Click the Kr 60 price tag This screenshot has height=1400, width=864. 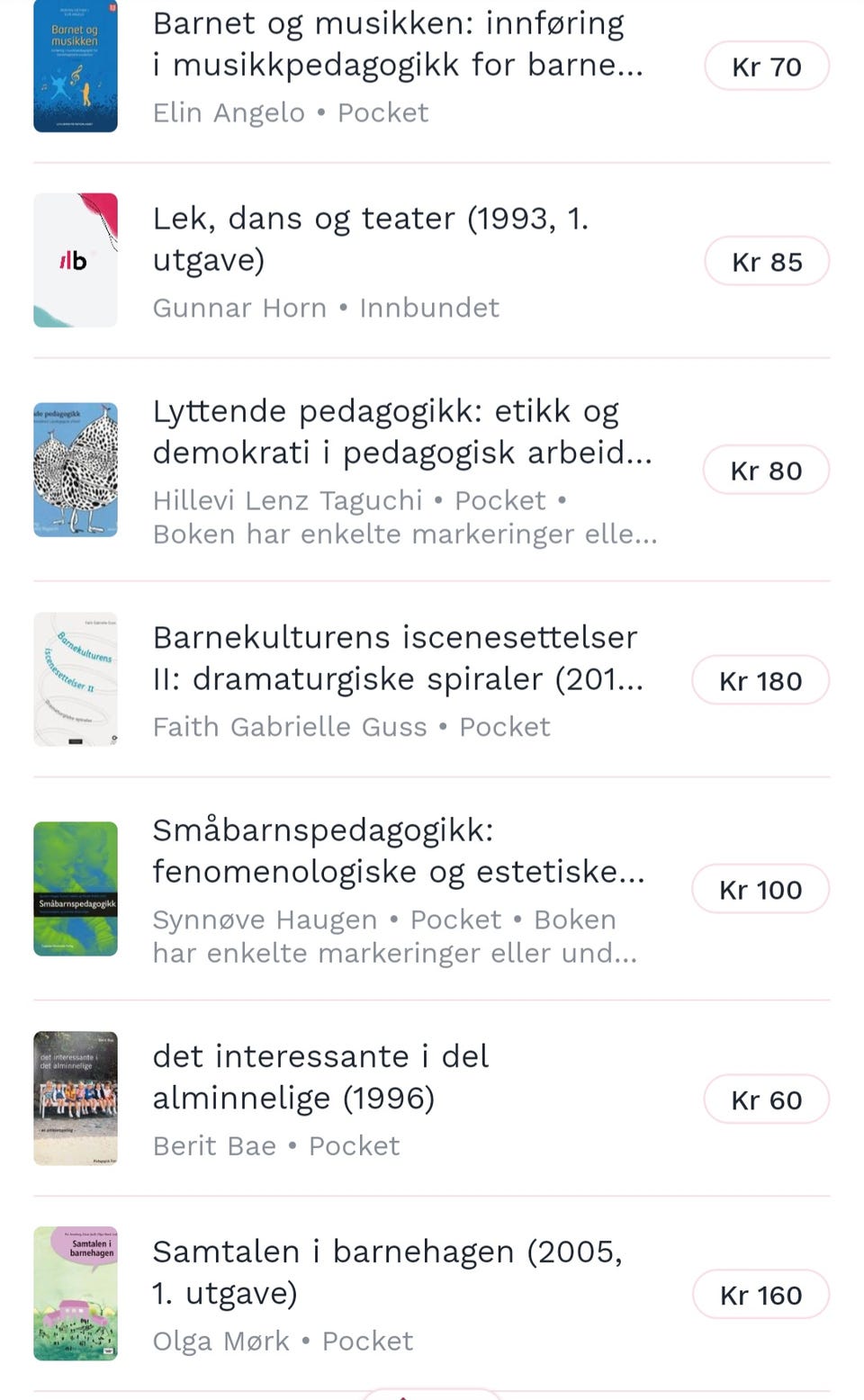click(x=767, y=1099)
